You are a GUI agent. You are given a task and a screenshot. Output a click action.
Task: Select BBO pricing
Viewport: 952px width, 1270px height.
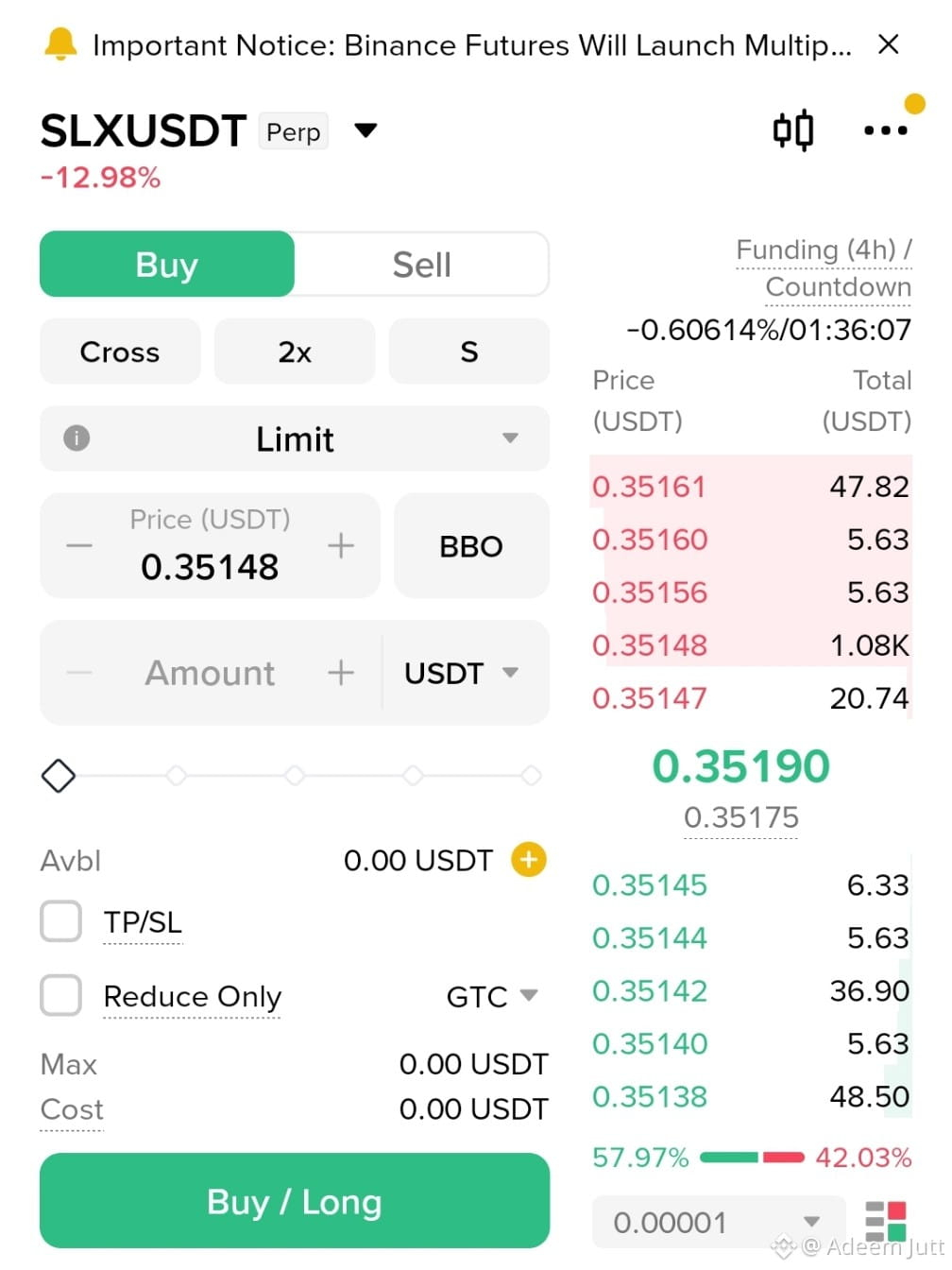[471, 545]
